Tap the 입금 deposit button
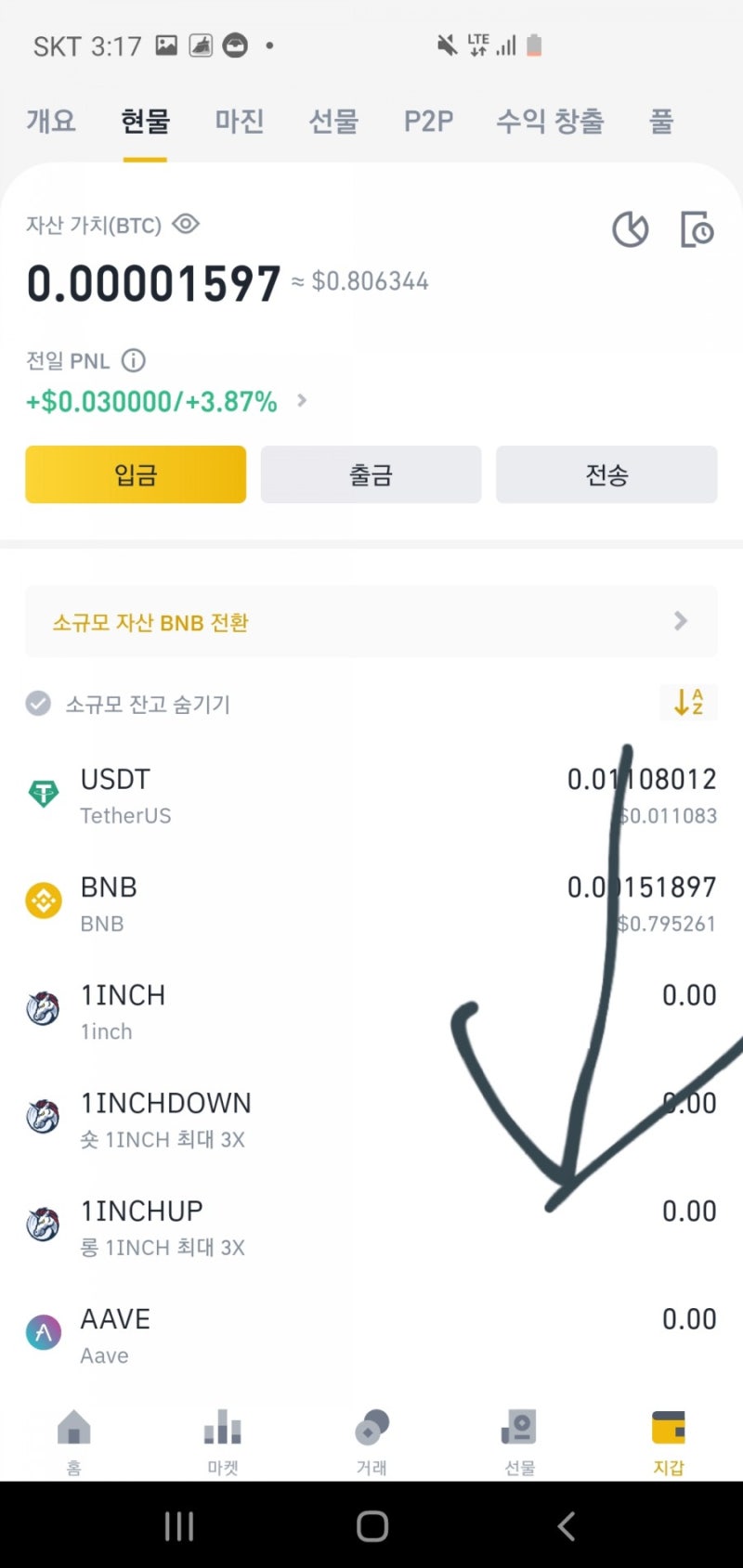 pos(136,474)
